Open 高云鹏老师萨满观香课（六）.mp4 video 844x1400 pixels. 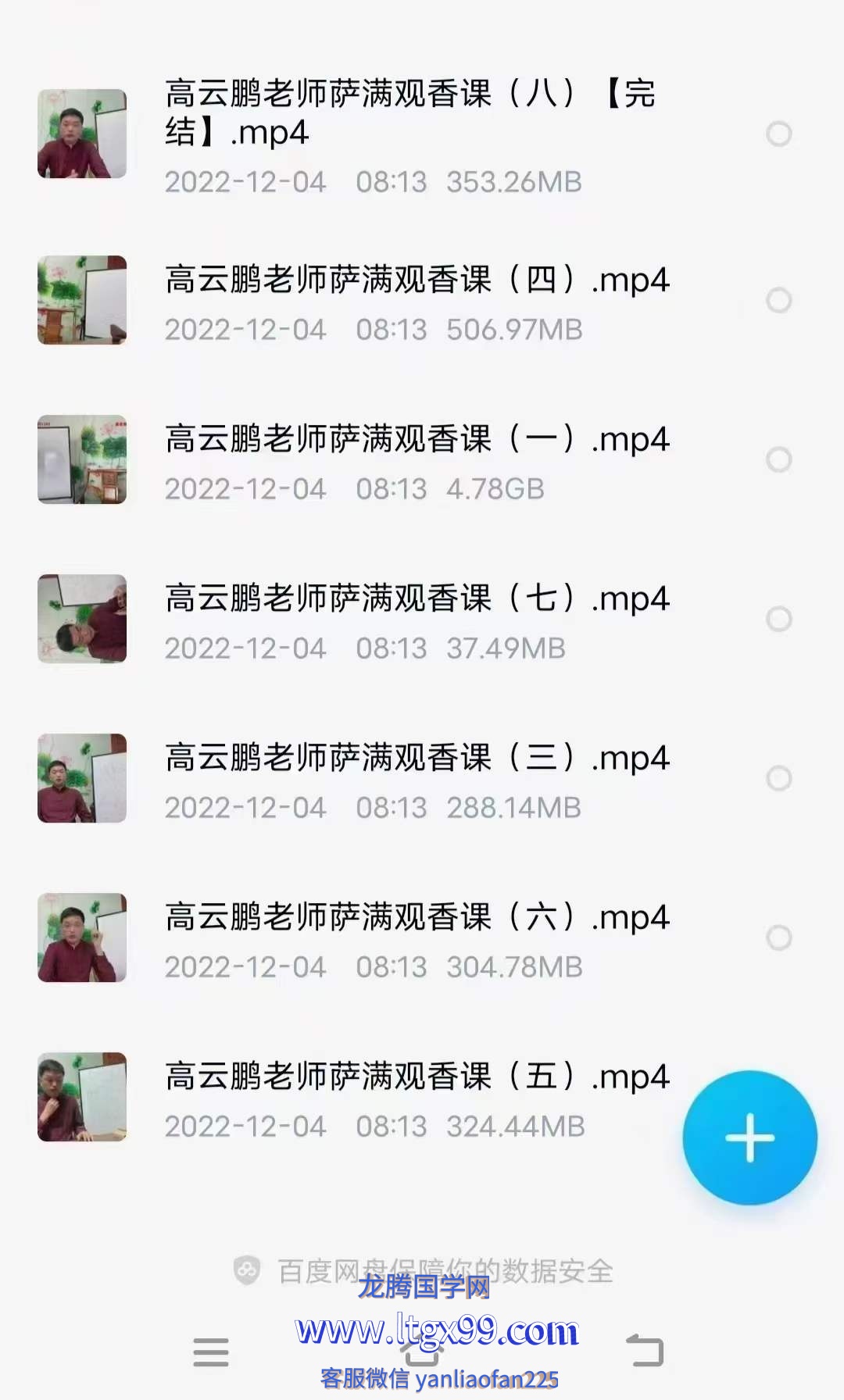click(417, 918)
